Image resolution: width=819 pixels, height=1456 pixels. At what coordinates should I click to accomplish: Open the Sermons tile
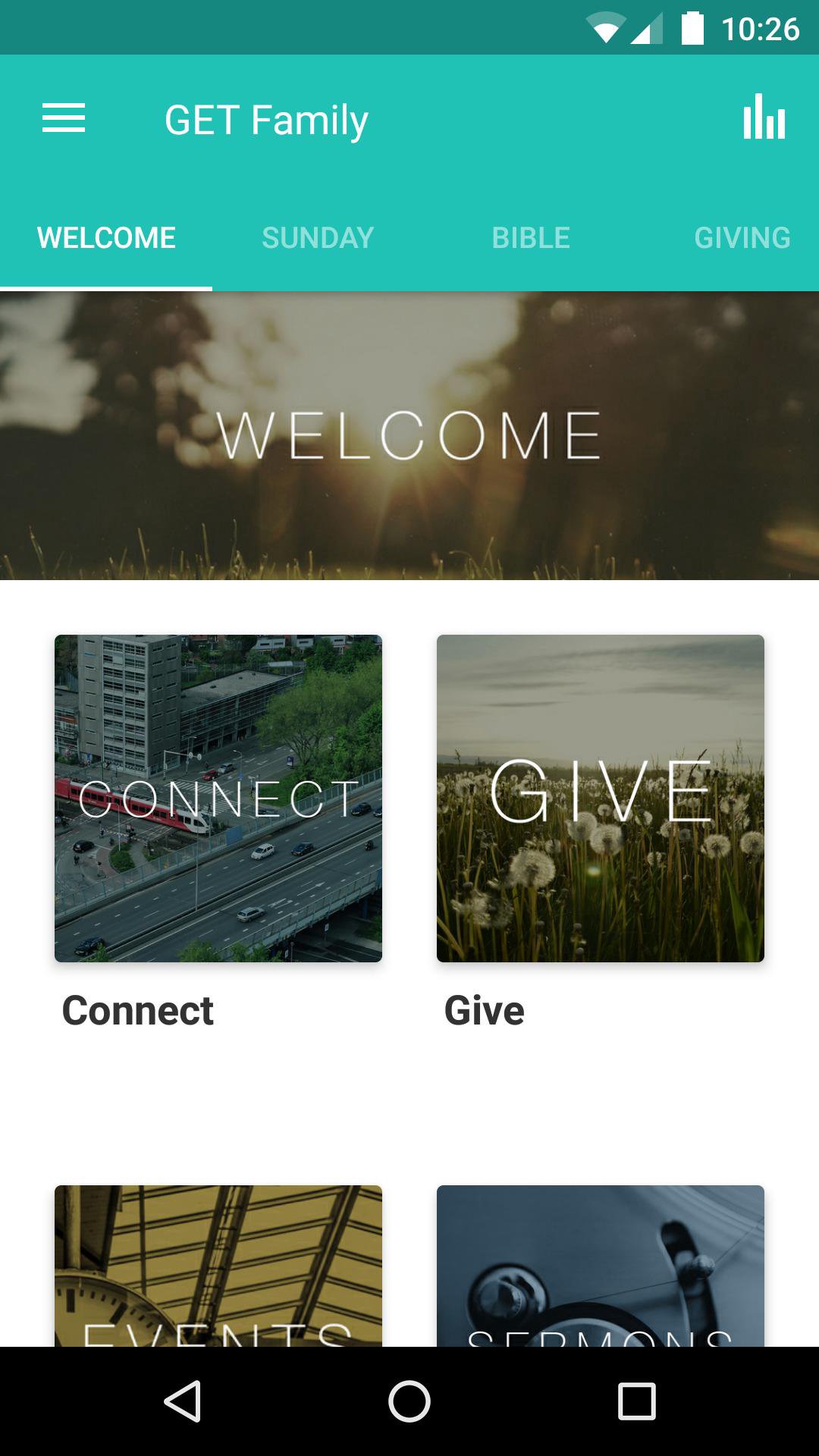click(x=601, y=1266)
